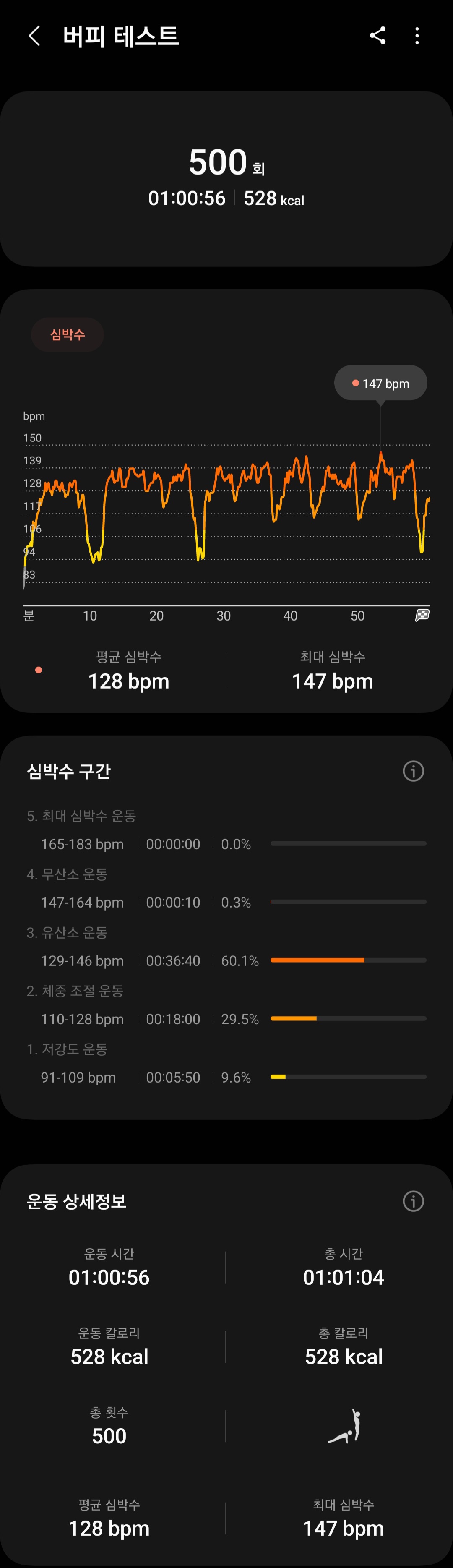This screenshot has height=1568, width=453.
Task: Open the more options overflow menu
Action: tap(417, 36)
